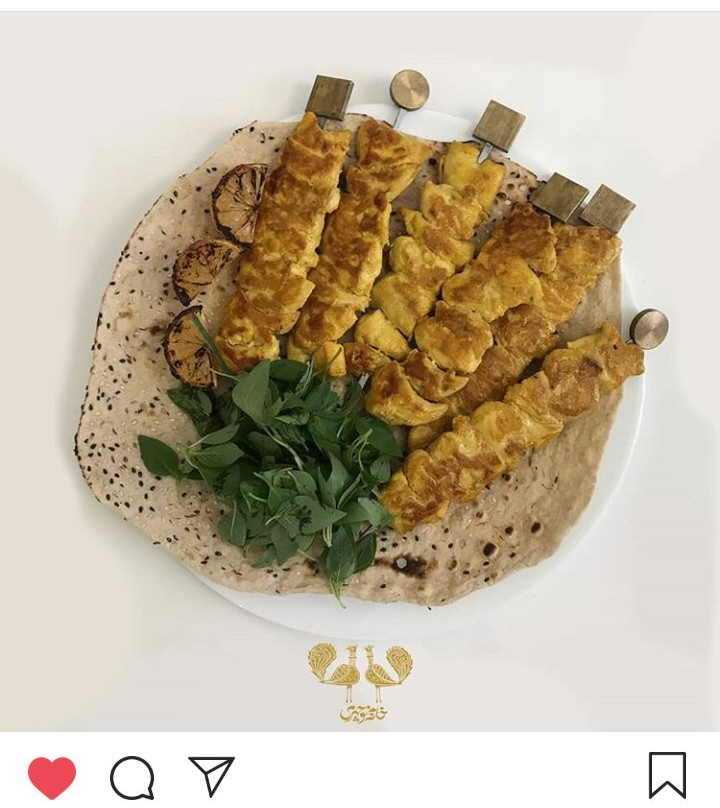The height and width of the screenshot is (808, 720).
Task: Tap the chicken kebab post photo
Action: coord(360,370)
